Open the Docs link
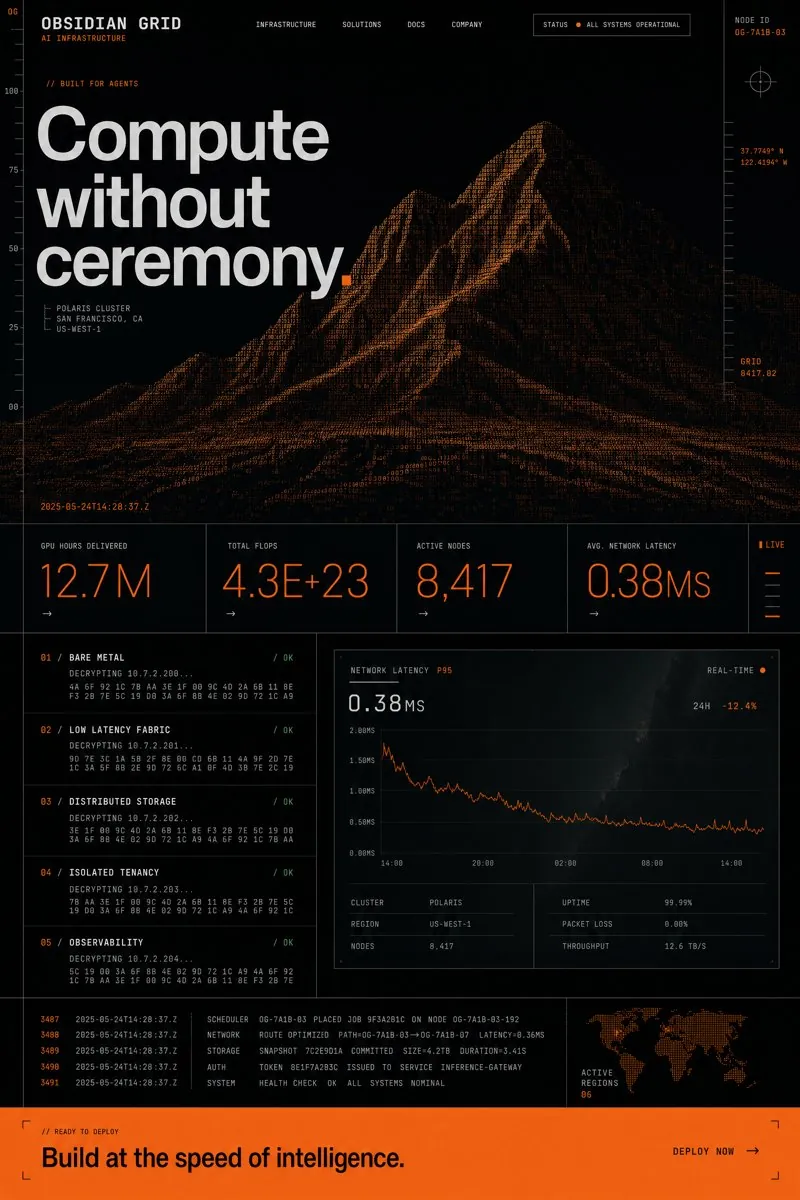This screenshot has width=800, height=1200. coord(416,25)
